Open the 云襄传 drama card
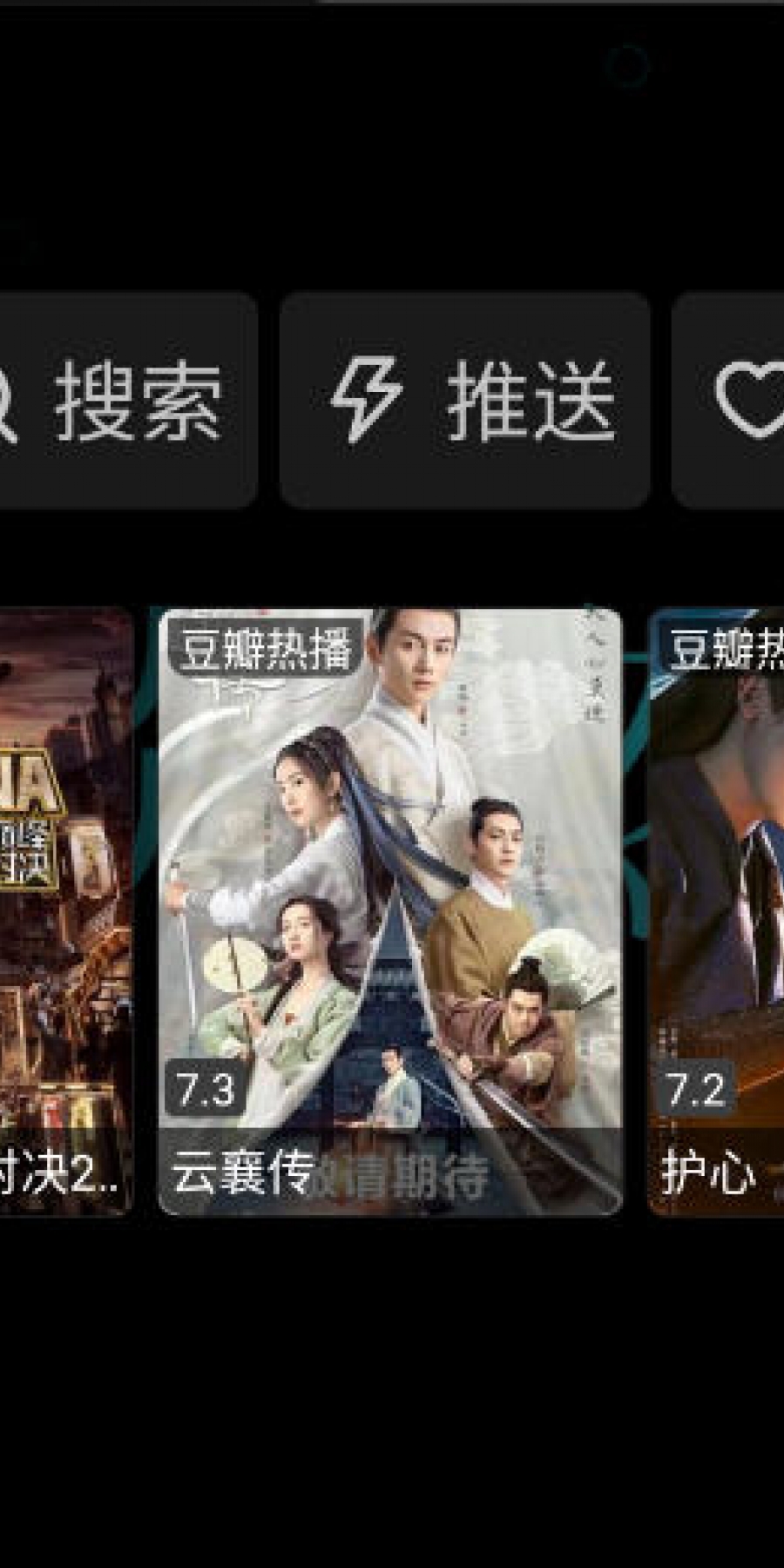Image resolution: width=784 pixels, height=1568 pixels. click(x=390, y=910)
